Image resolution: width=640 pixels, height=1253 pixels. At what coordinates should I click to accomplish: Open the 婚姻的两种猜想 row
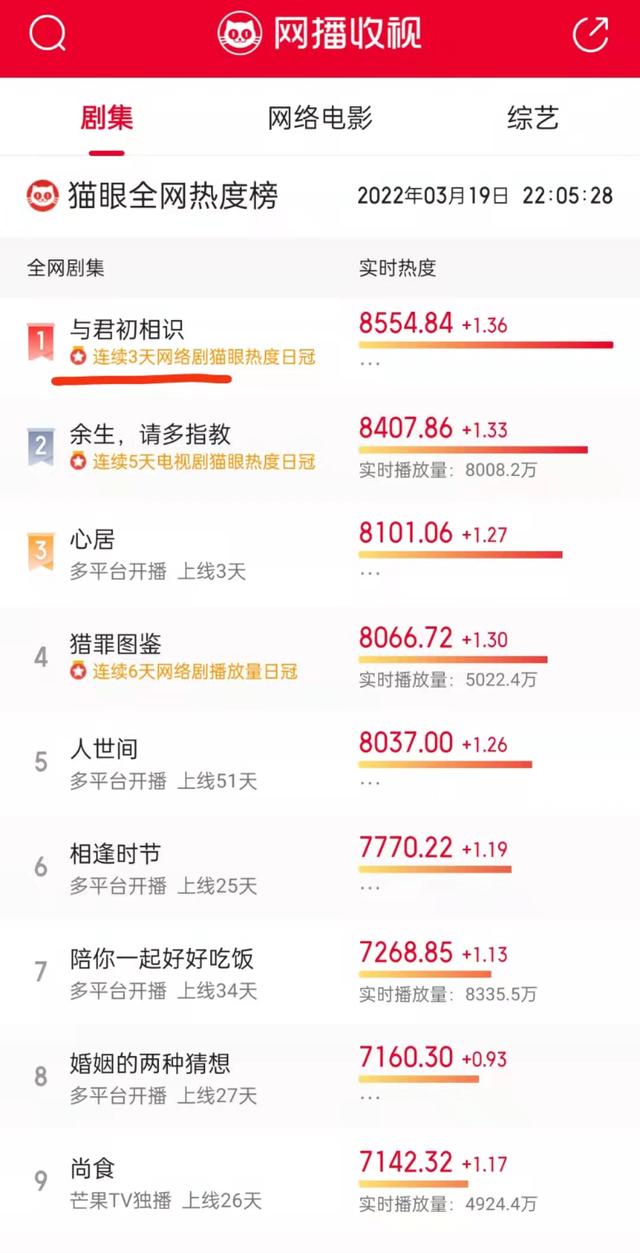coord(320,1077)
